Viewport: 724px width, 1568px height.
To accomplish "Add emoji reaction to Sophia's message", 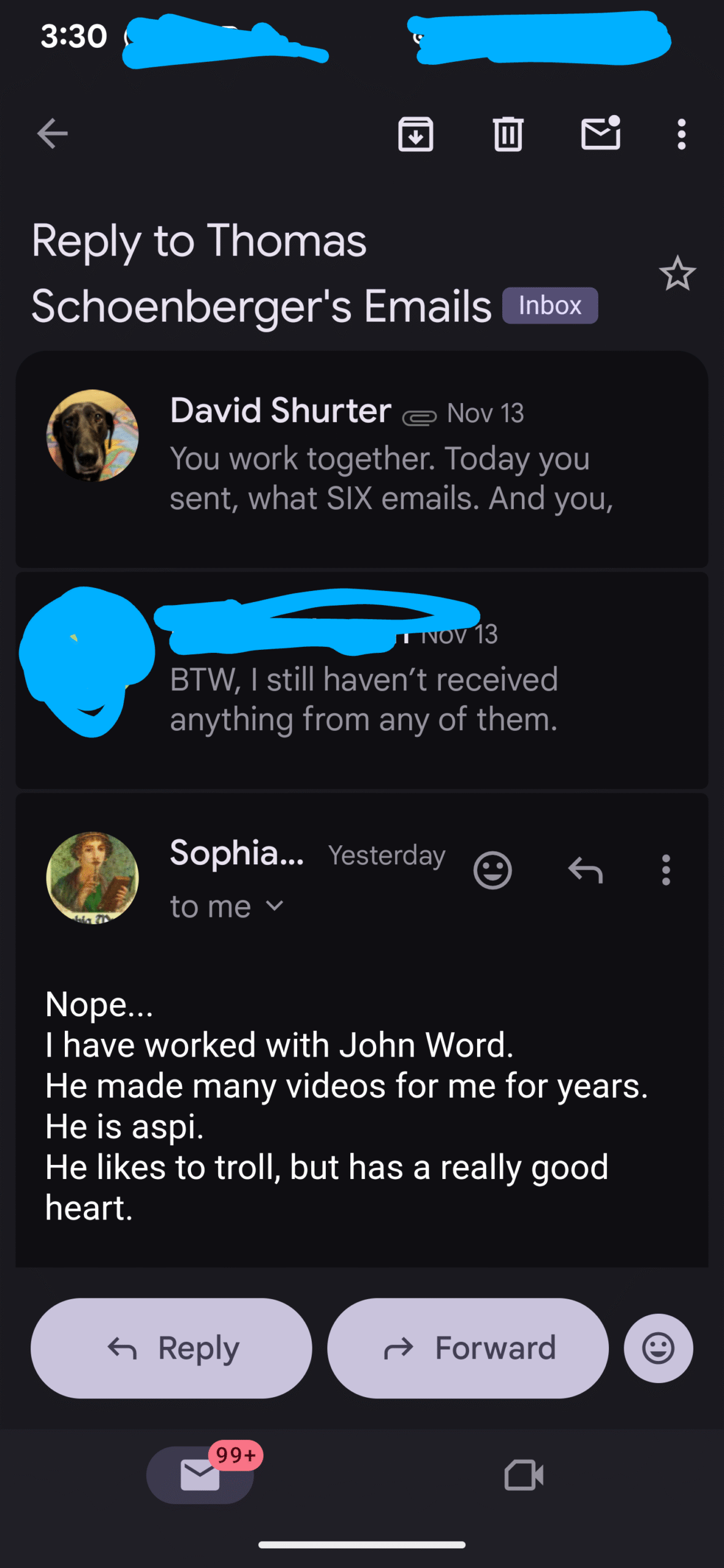I will point(492,870).
